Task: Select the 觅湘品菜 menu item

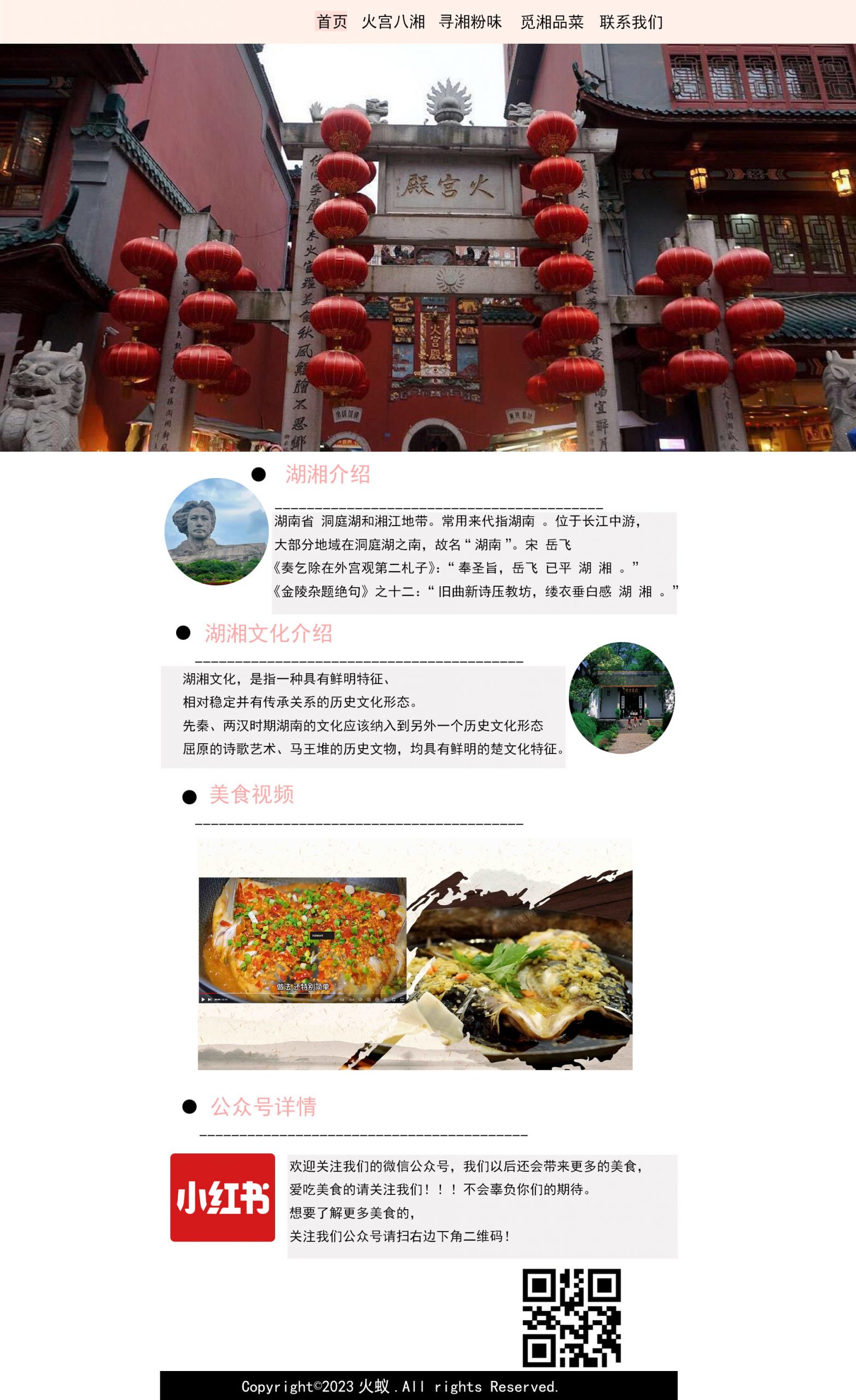Action: coord(552,21)
